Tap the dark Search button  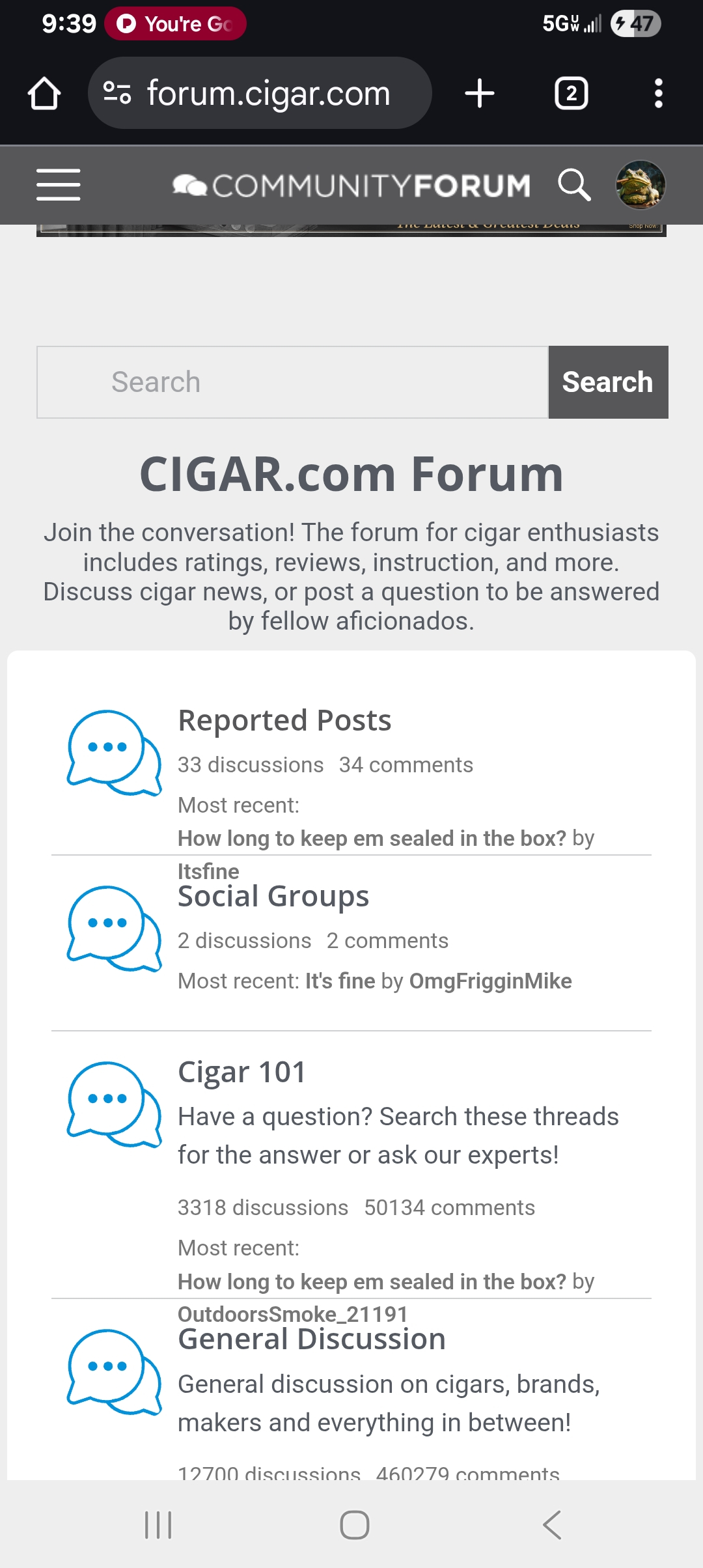(608, 382)
